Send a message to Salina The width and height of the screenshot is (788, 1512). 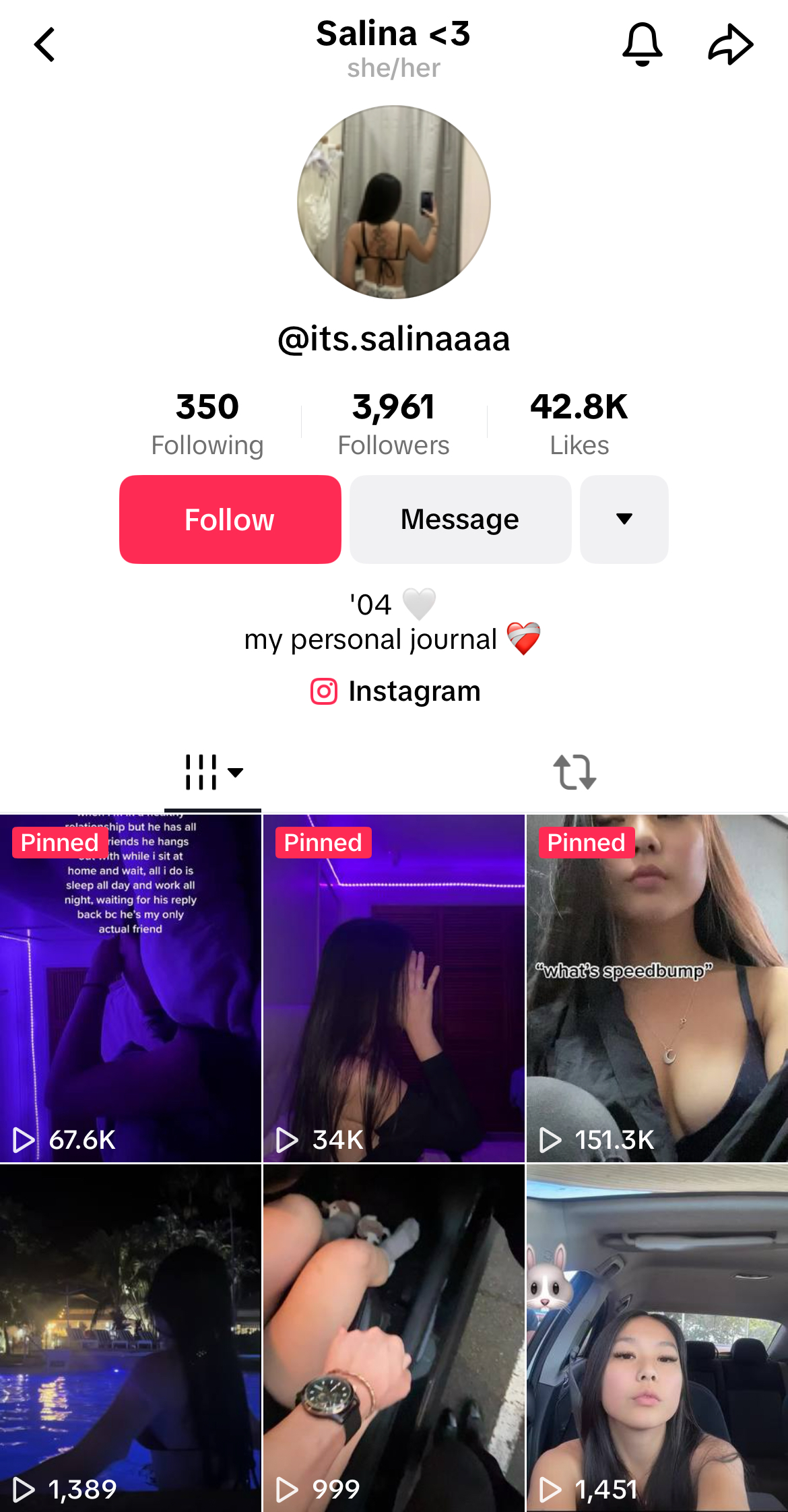[460, 519]
